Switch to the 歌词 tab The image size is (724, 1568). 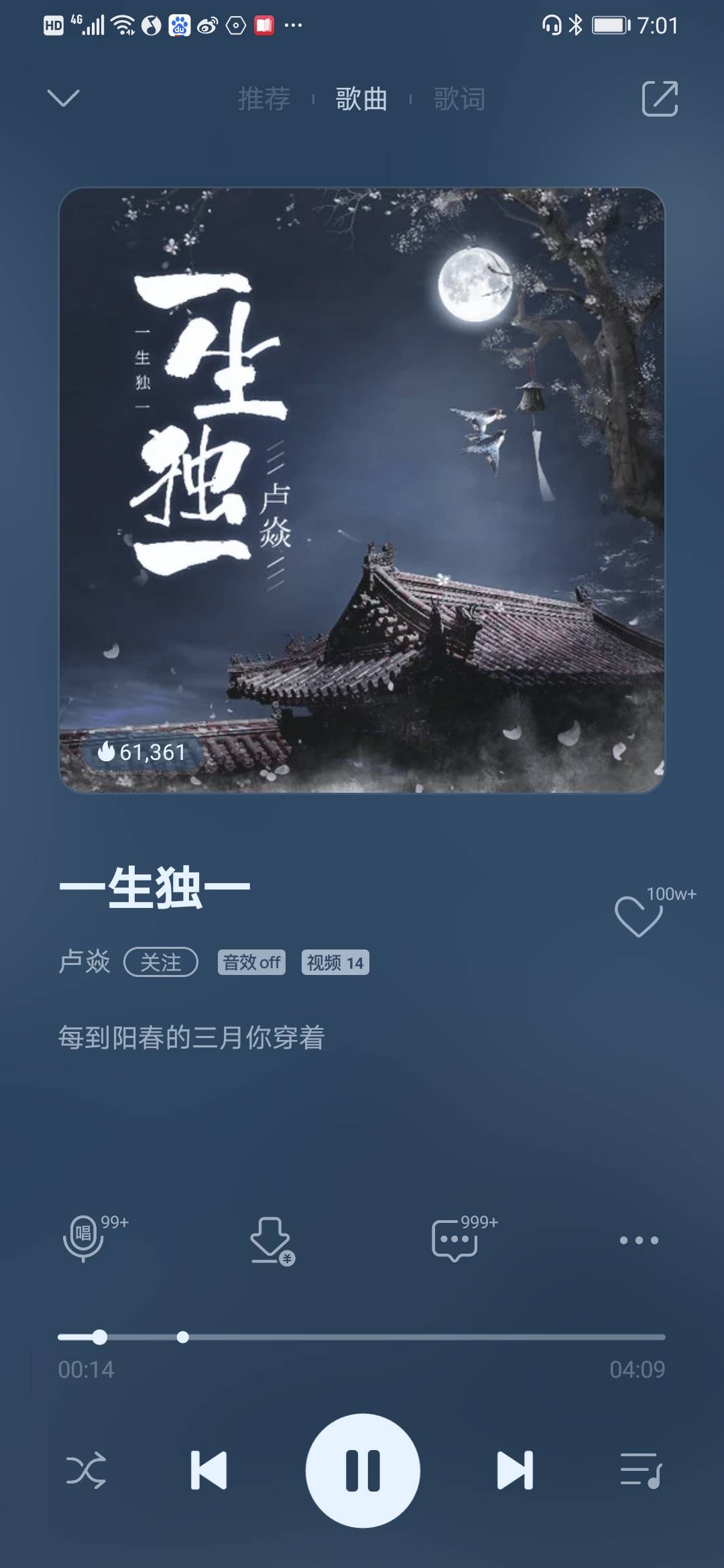tap(459, 99)
